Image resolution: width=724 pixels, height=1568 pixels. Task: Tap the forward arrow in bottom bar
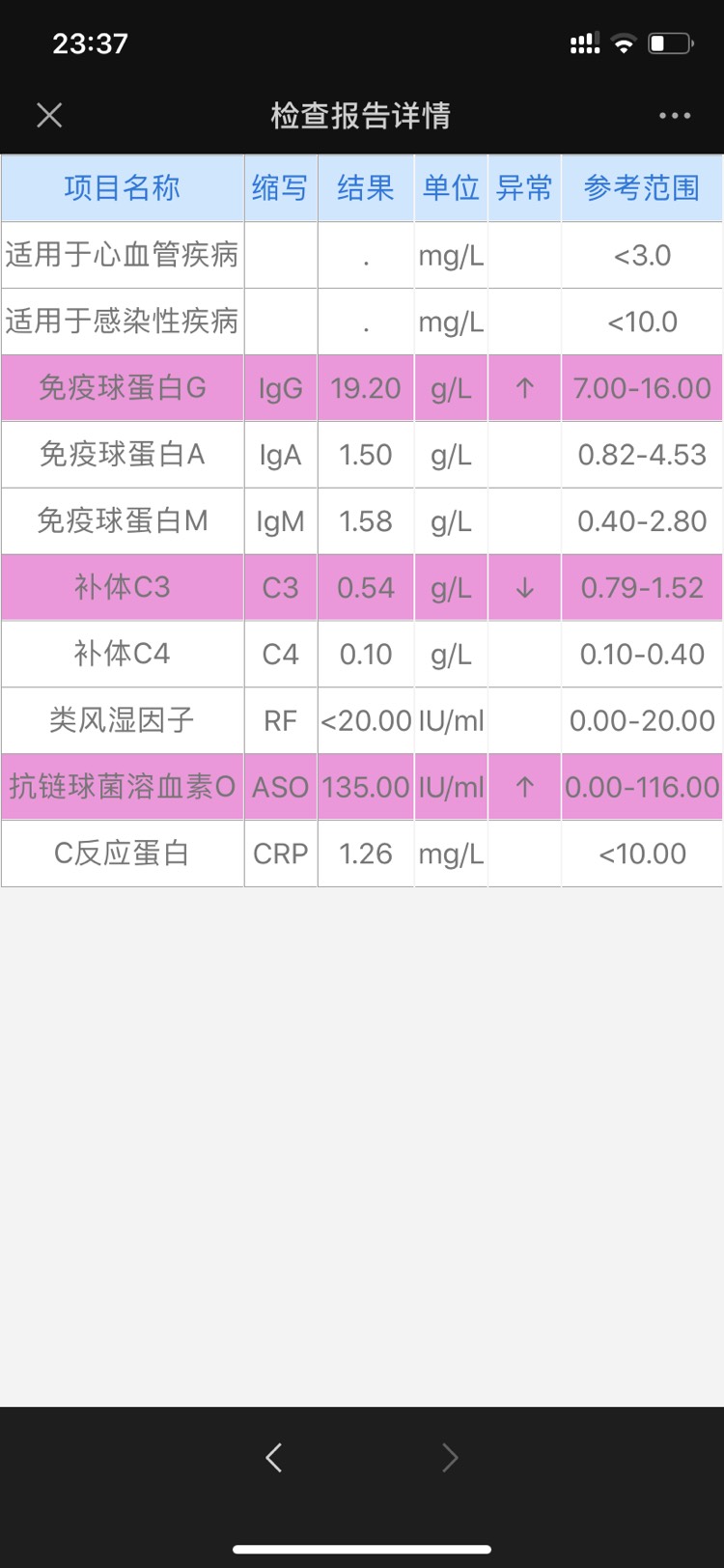tap(449, 1457)
